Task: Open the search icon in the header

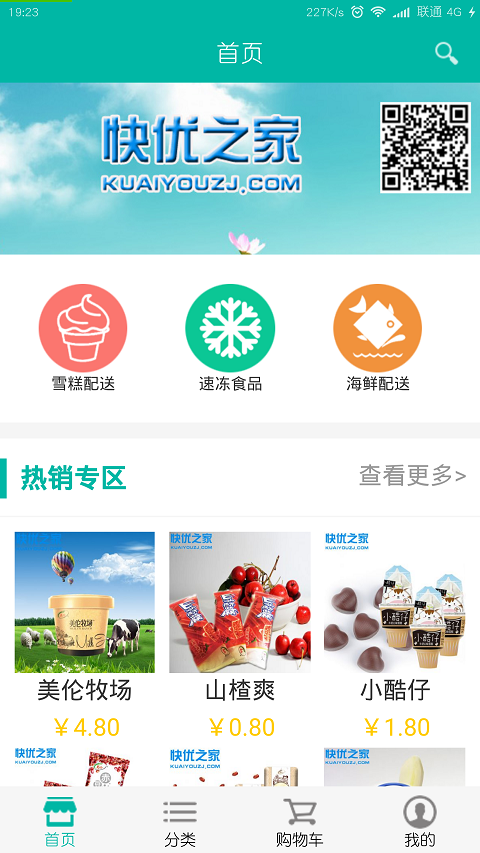Action: pyautogui.click(x=446, y=53)
